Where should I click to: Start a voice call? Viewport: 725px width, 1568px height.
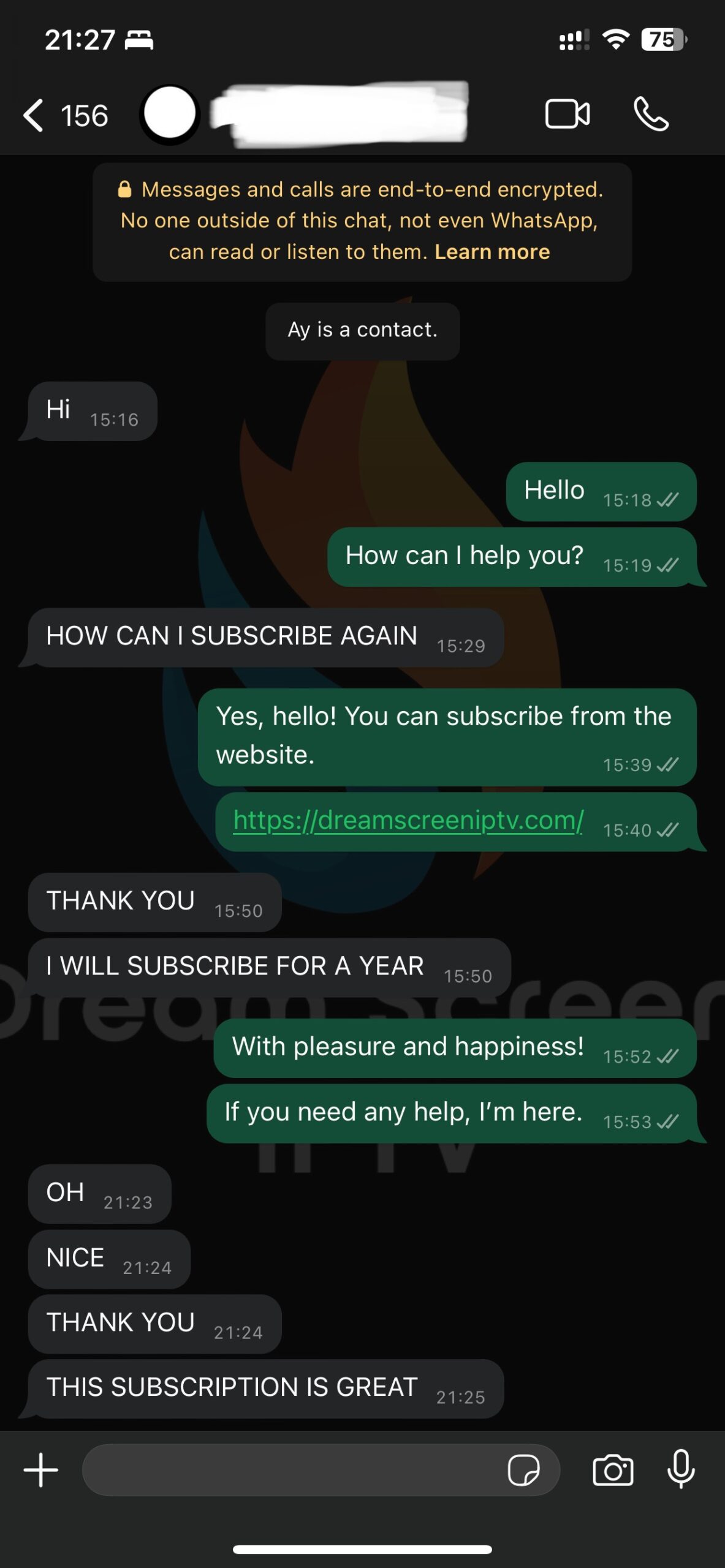[651, 115]
